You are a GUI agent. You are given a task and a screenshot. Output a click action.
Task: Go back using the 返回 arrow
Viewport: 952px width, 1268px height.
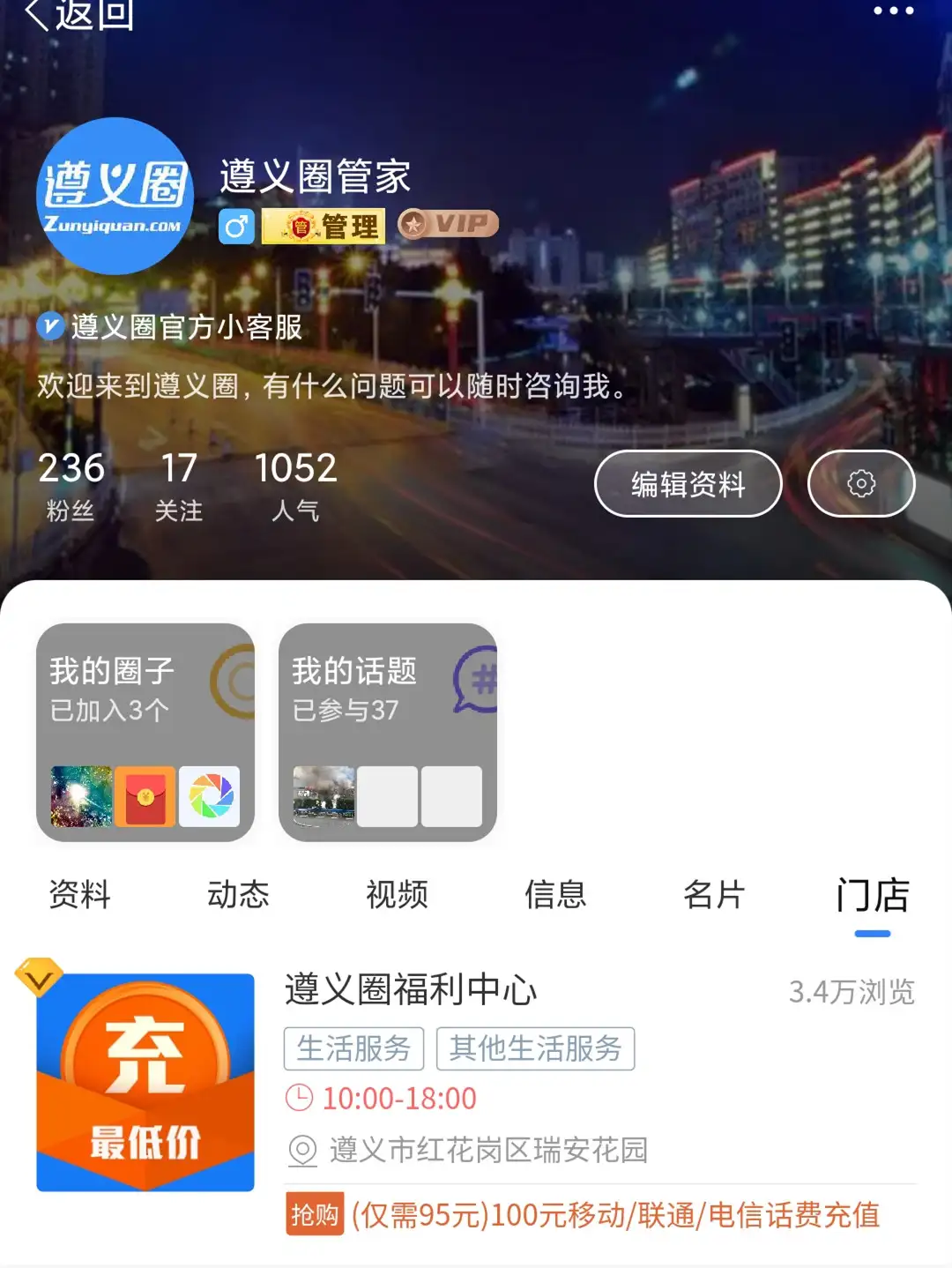(x=35, y=16)
